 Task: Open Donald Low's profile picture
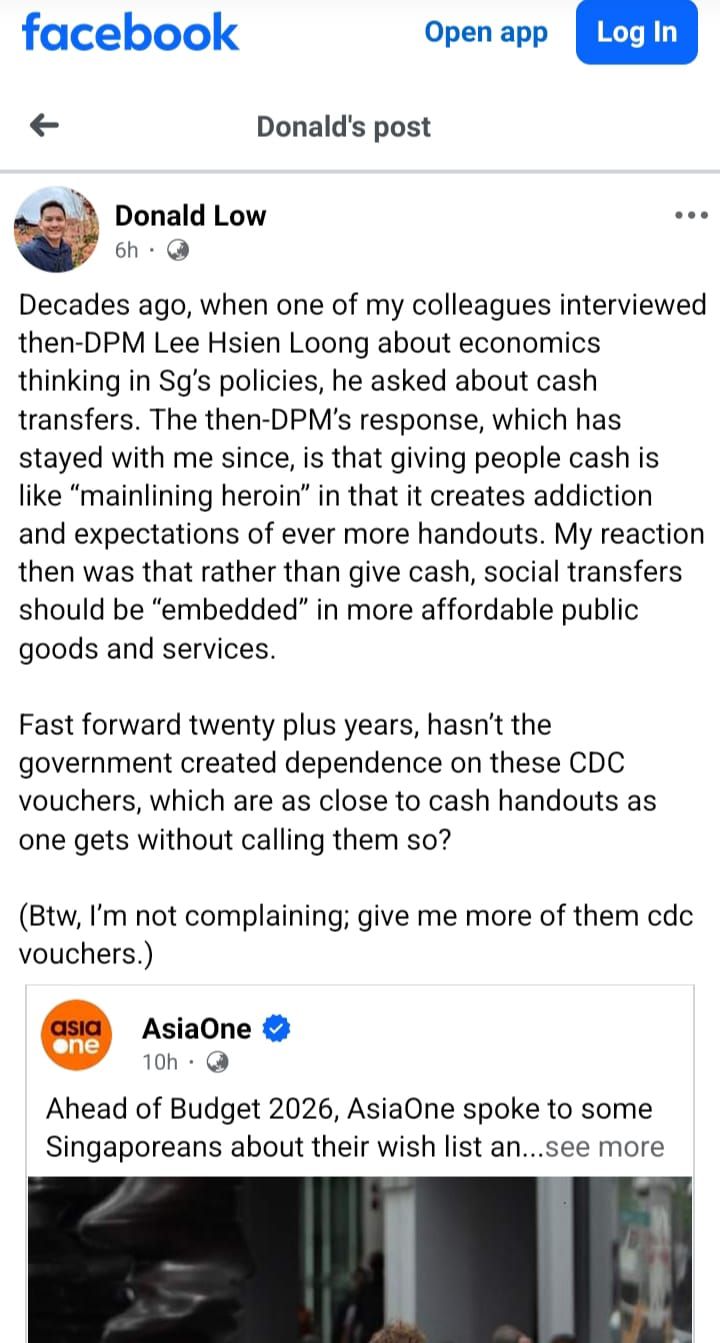tap(56, 229)
